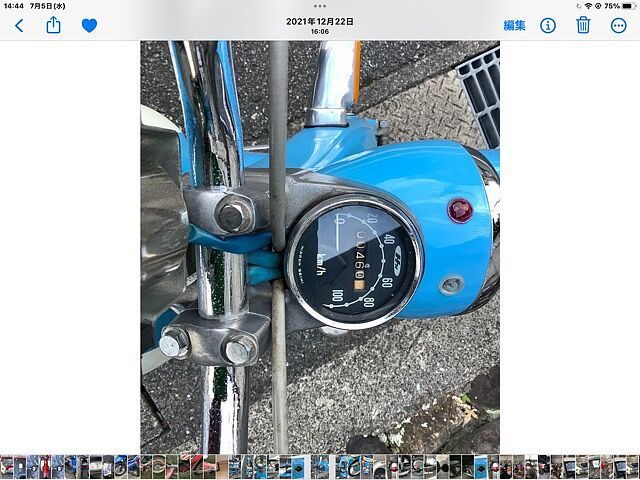Open the more options menu
This screenshot has height=480, width=640.
point(618,25)
